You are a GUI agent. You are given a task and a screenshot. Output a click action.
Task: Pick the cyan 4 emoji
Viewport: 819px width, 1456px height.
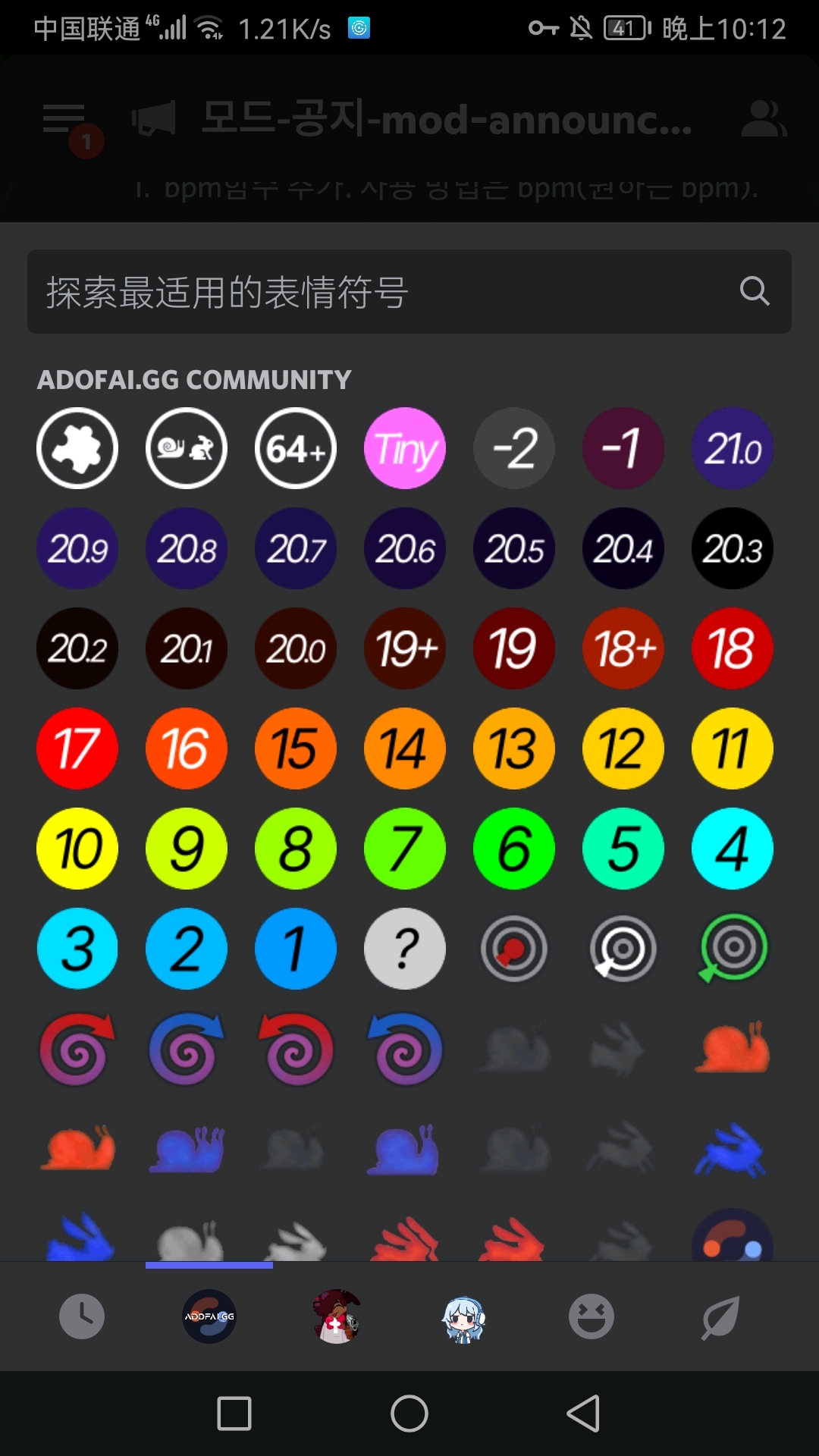pyautogui.click(x=733, y=849)
